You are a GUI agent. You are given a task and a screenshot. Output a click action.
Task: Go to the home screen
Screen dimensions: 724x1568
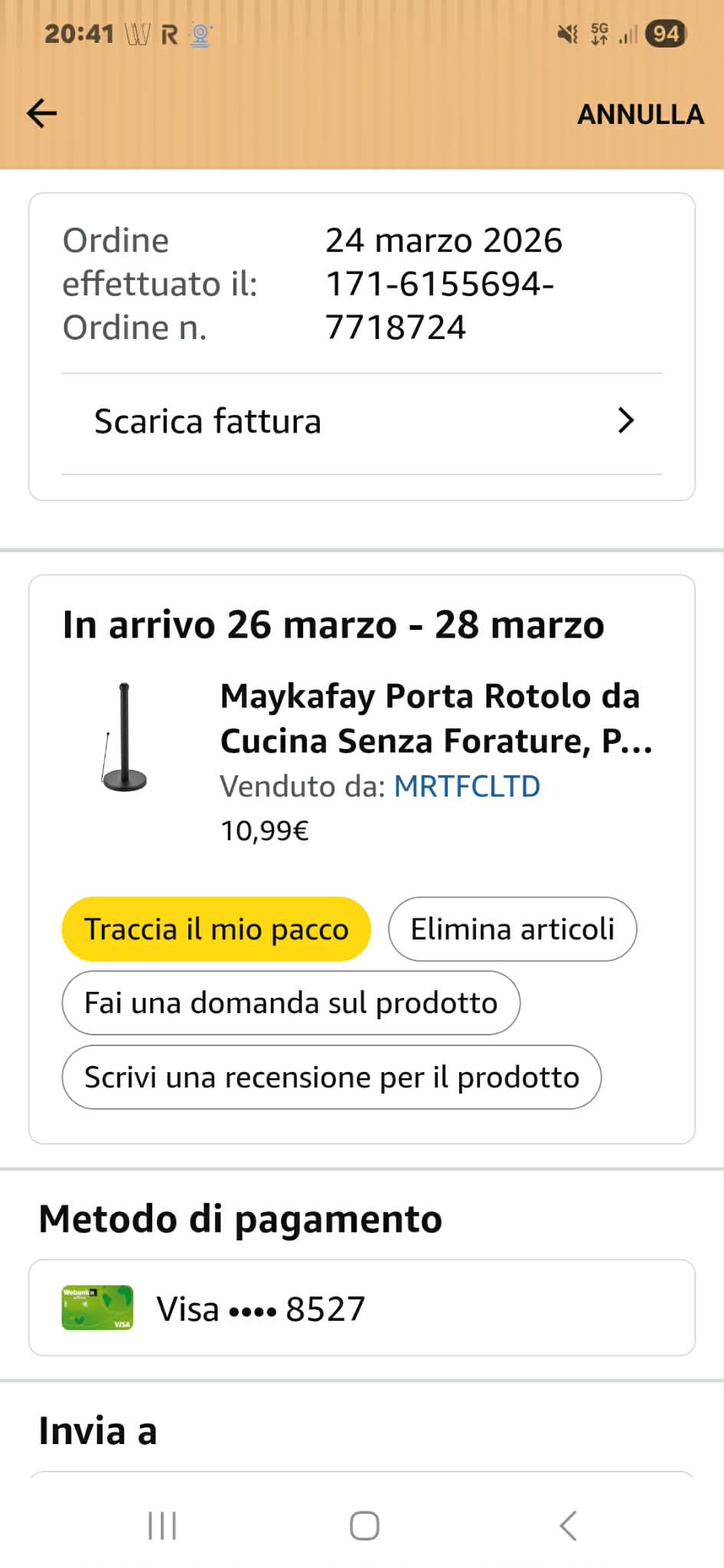(x=364, y=1525)
